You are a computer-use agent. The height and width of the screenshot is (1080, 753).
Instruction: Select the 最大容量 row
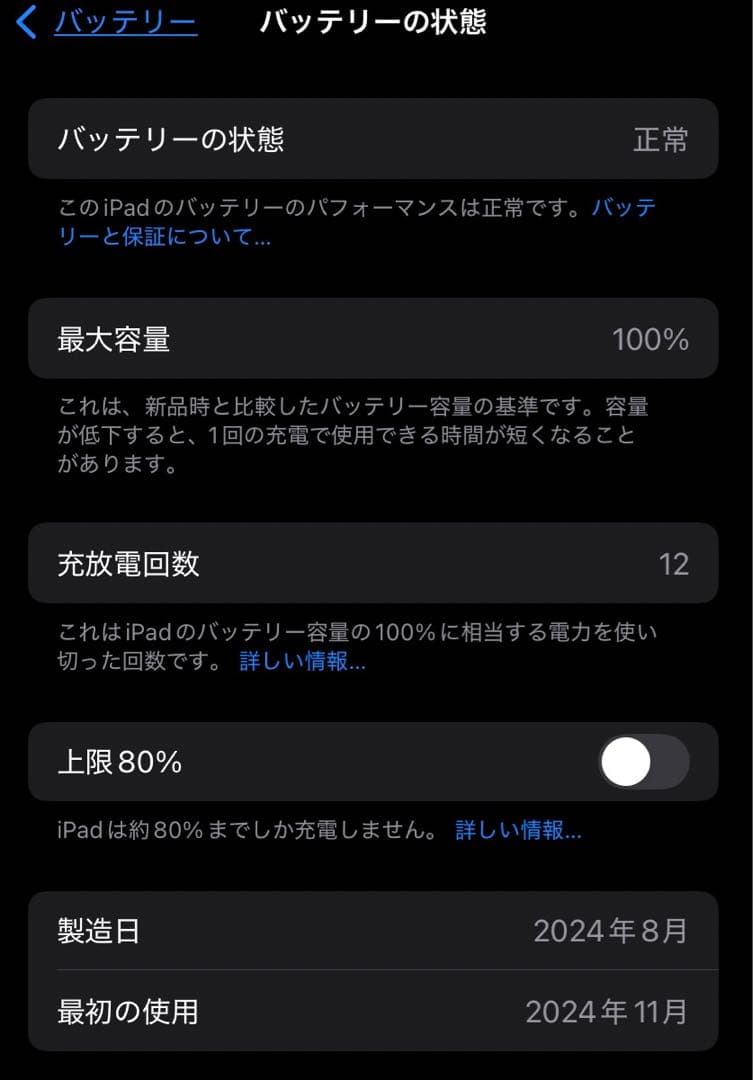pyautogui.click(x=376, y=339)
